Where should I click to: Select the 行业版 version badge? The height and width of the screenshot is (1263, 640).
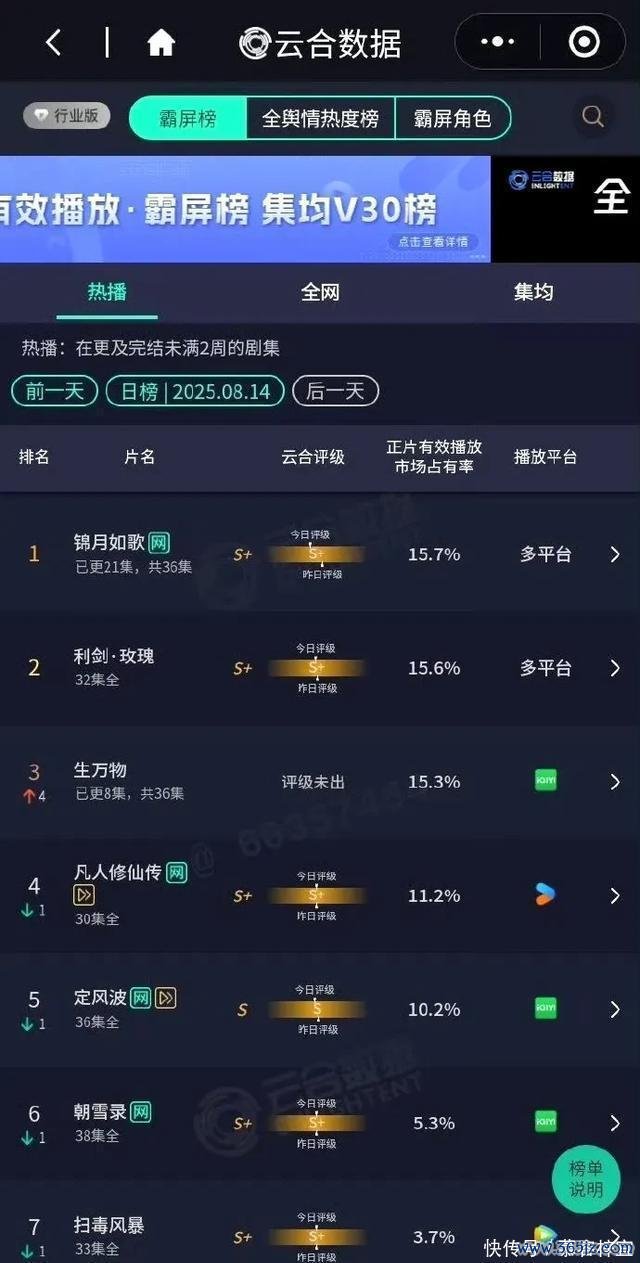67,116
